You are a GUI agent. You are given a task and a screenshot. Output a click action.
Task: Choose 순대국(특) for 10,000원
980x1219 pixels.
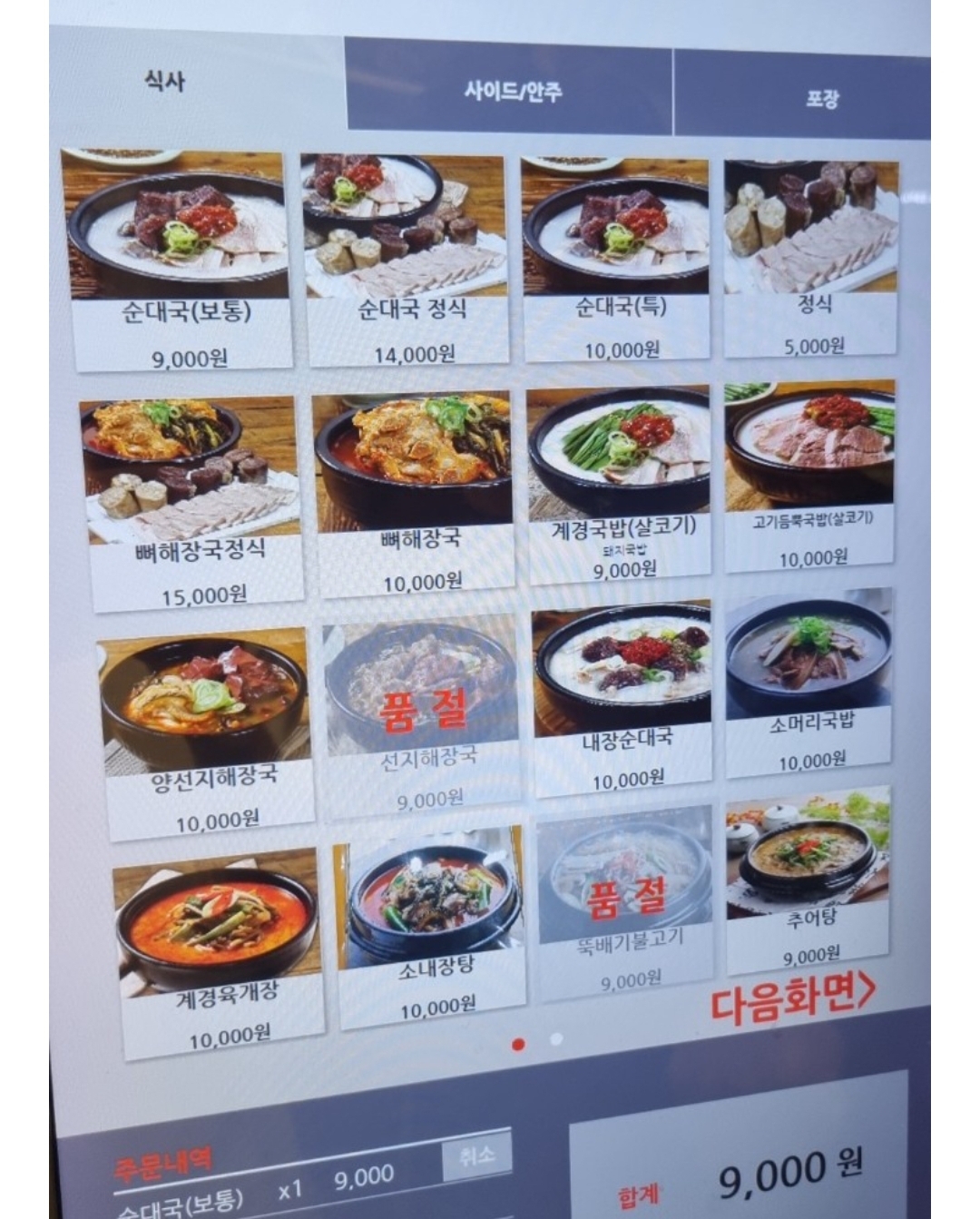[617, 259]
